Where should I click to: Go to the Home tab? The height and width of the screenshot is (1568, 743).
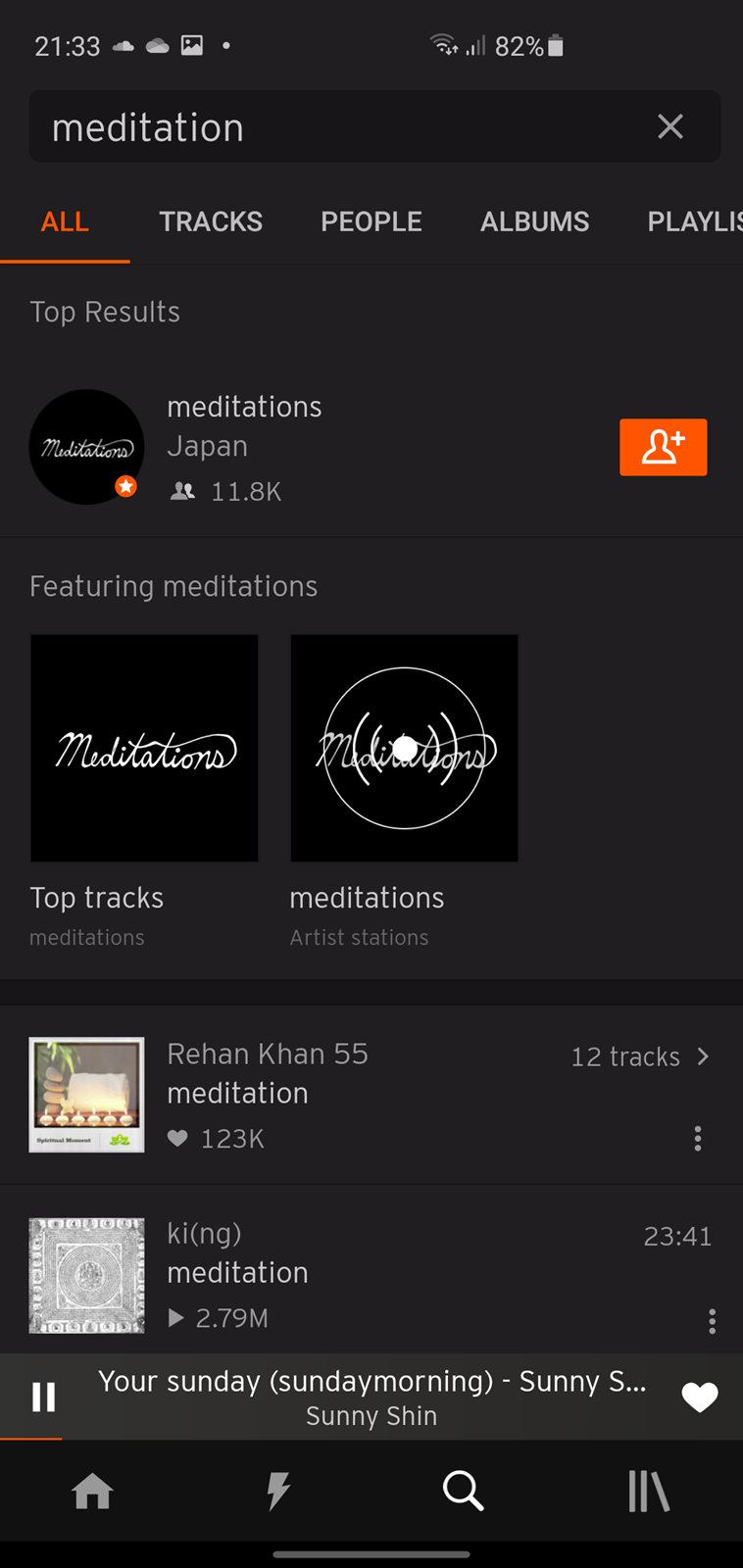click(92, 1492)
